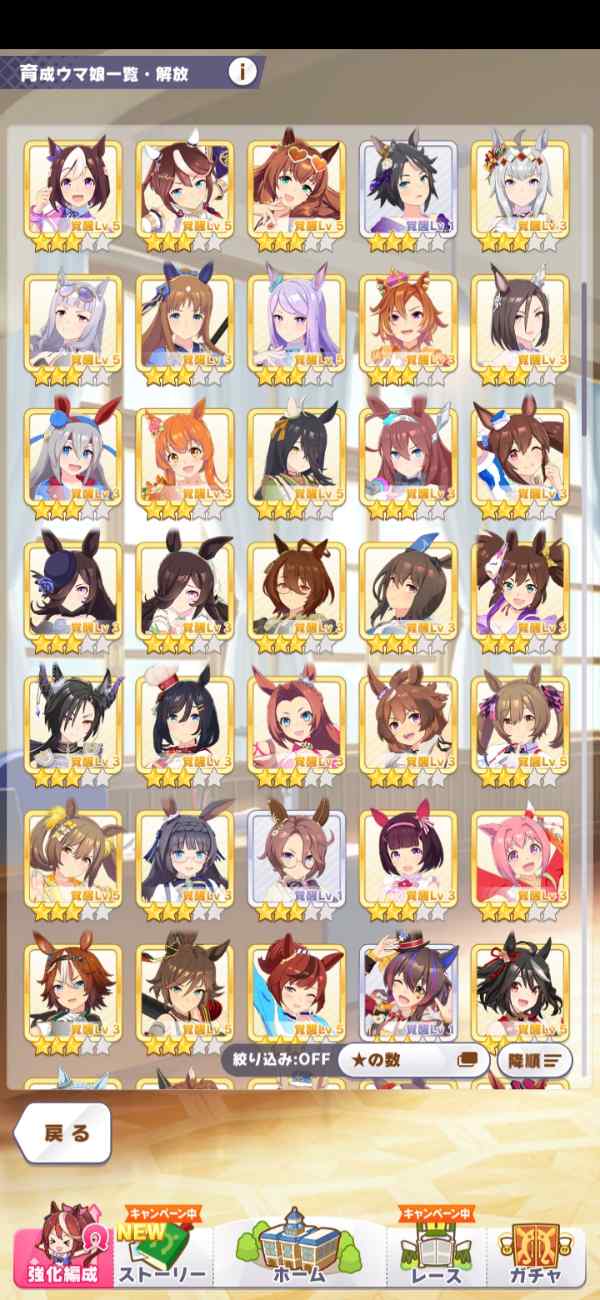Toggle the 降順 sort order button
Viewport: 600px width, 1300px height.
(534, 1060)
